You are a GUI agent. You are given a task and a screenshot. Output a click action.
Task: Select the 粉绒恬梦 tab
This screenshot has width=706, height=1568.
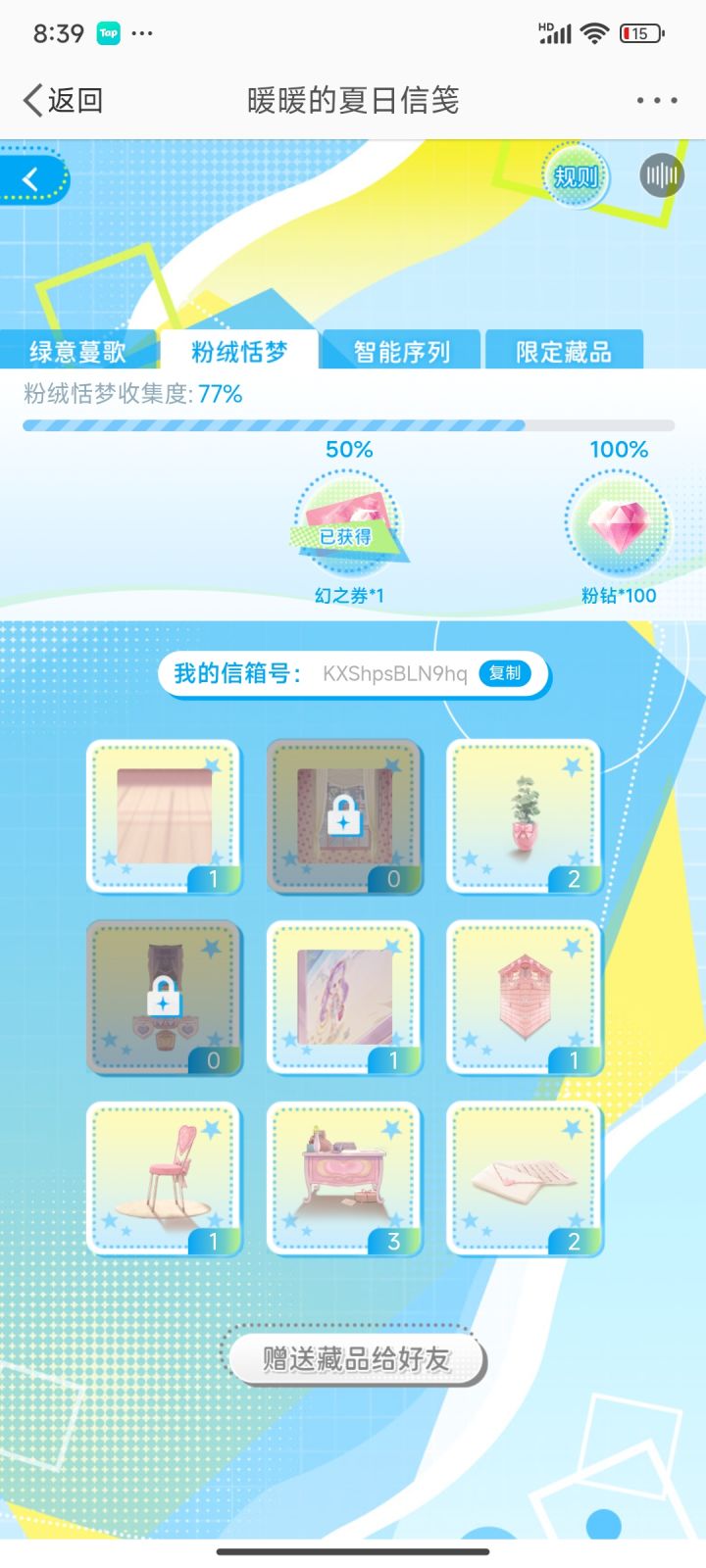click(241, 349)
